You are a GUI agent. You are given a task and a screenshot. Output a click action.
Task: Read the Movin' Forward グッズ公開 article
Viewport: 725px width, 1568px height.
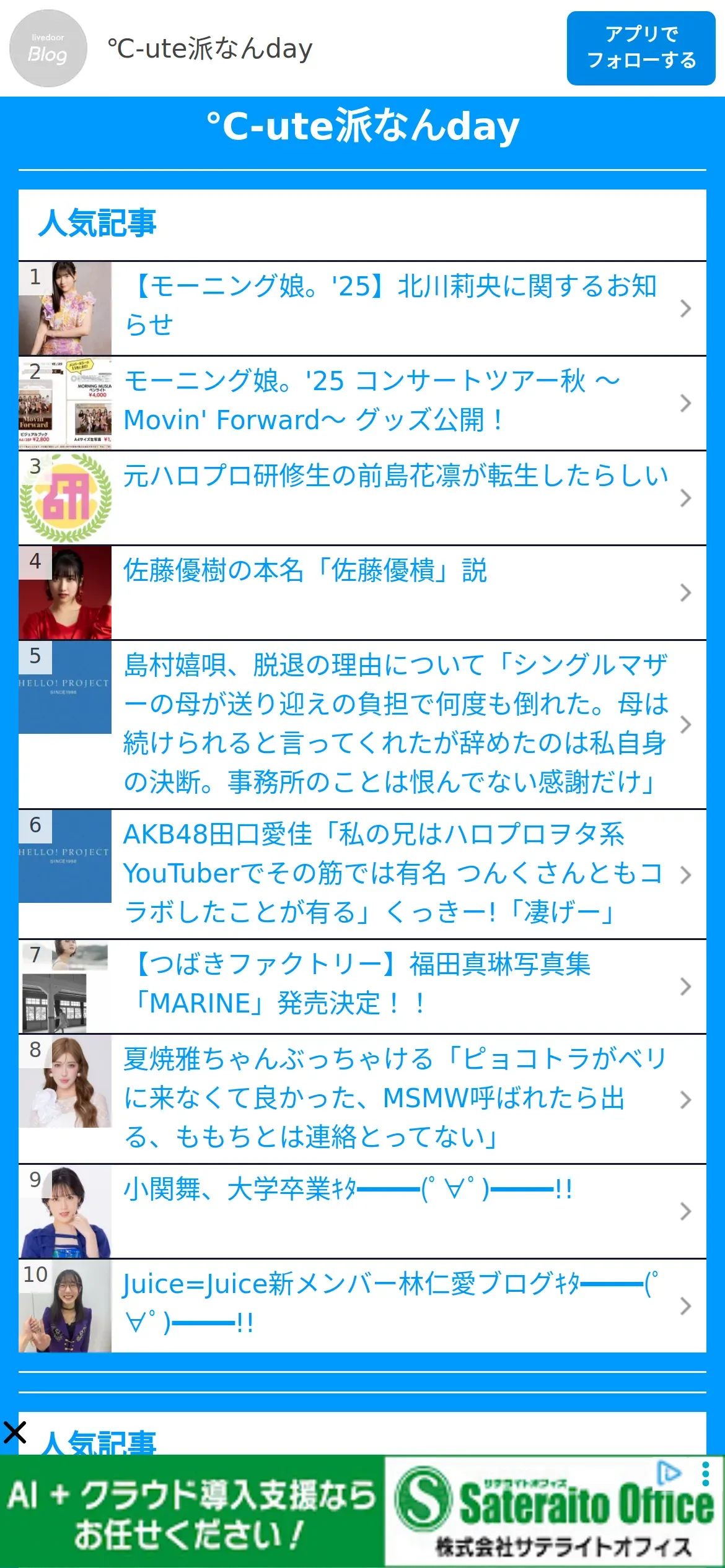point(372,403)
